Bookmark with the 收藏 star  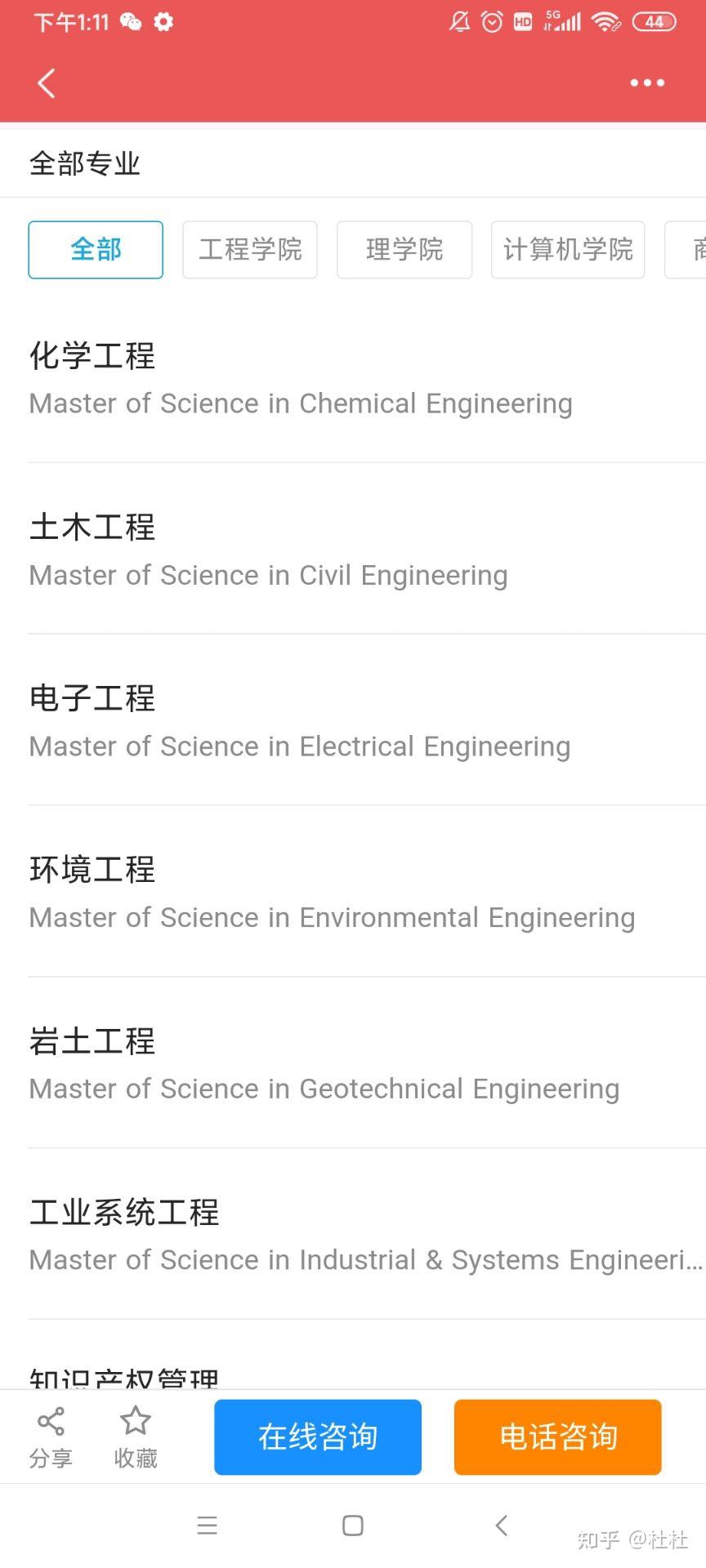[136, 1437]
